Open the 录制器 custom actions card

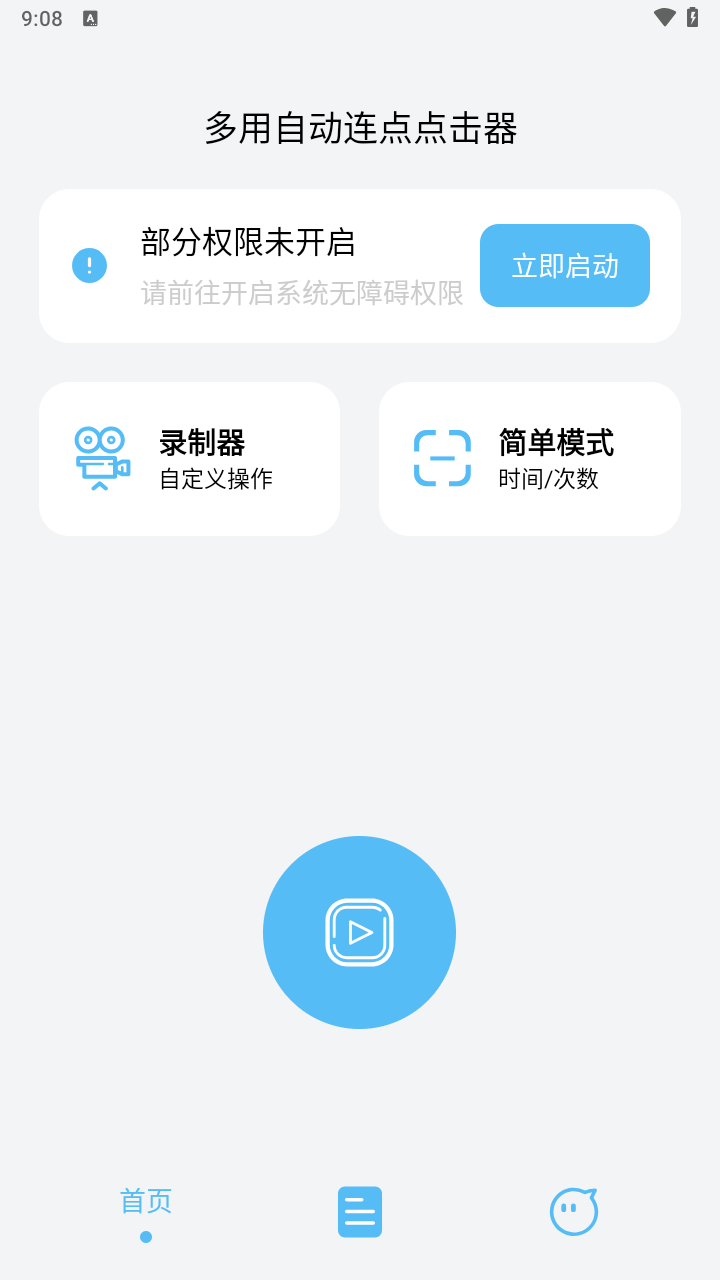[x=189, y=459]
